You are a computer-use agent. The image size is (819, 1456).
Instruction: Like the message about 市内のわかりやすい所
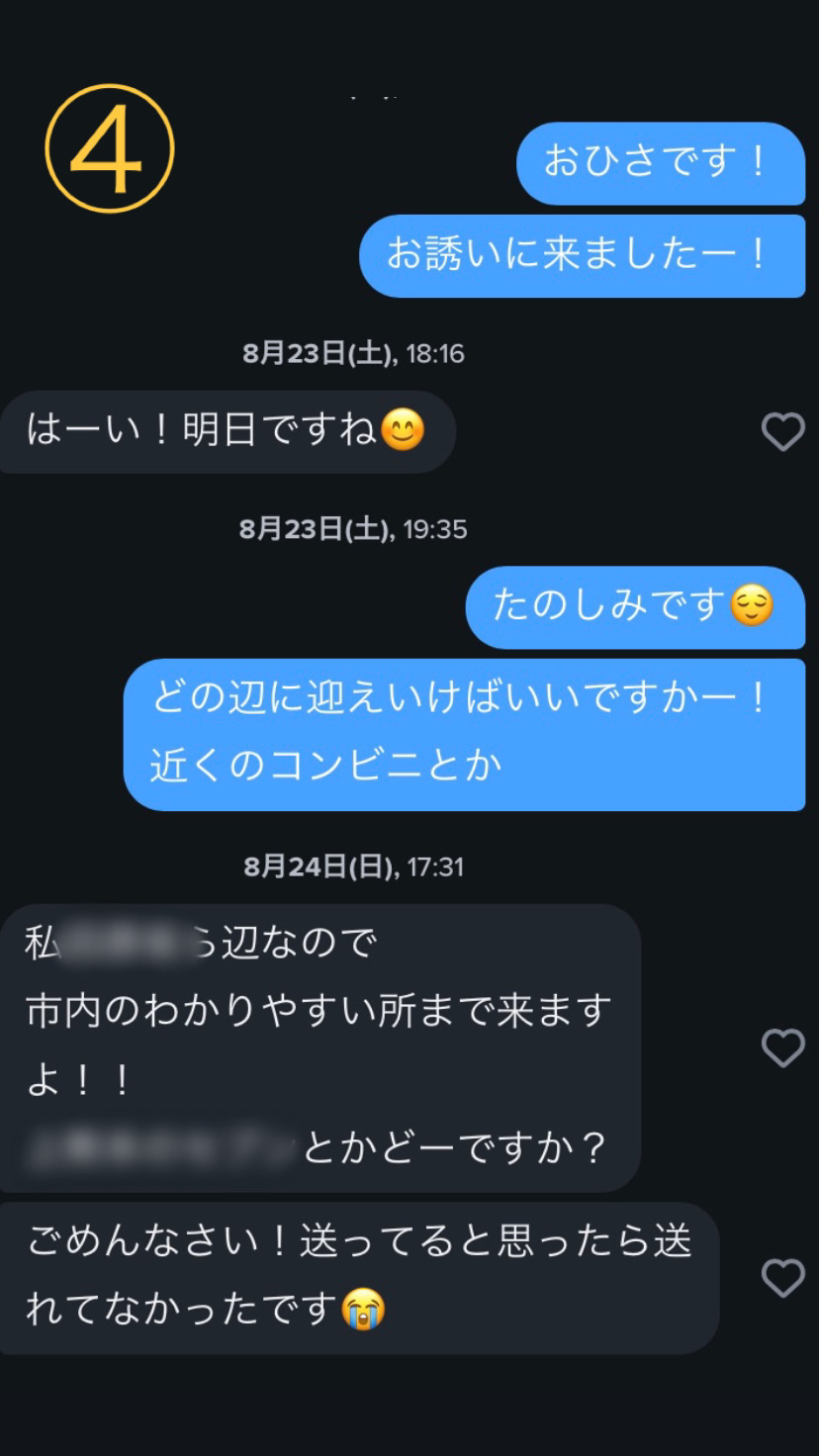[782, 1047]
